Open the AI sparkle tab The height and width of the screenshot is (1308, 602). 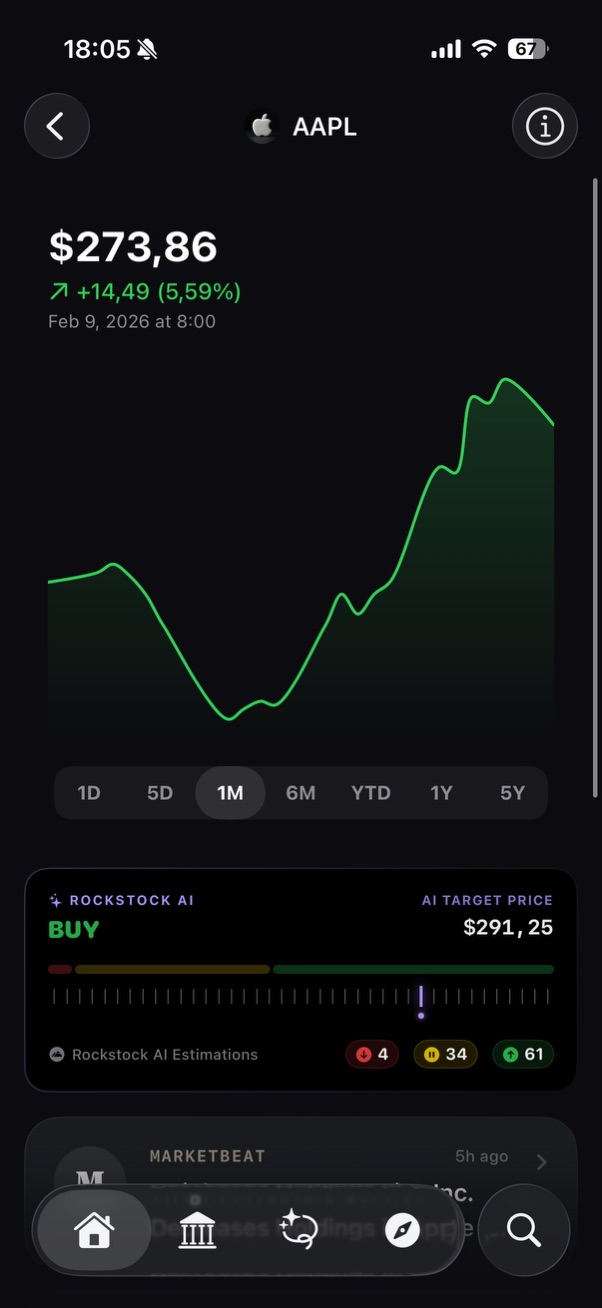pos(298,1230)
